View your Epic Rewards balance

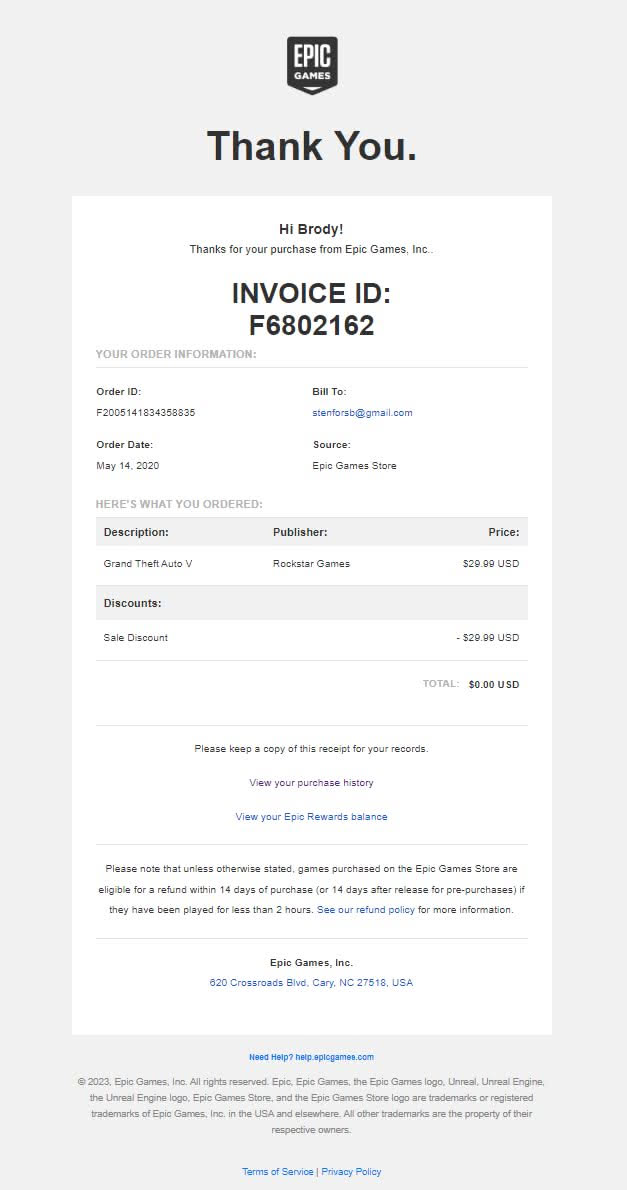coord(311,816)
